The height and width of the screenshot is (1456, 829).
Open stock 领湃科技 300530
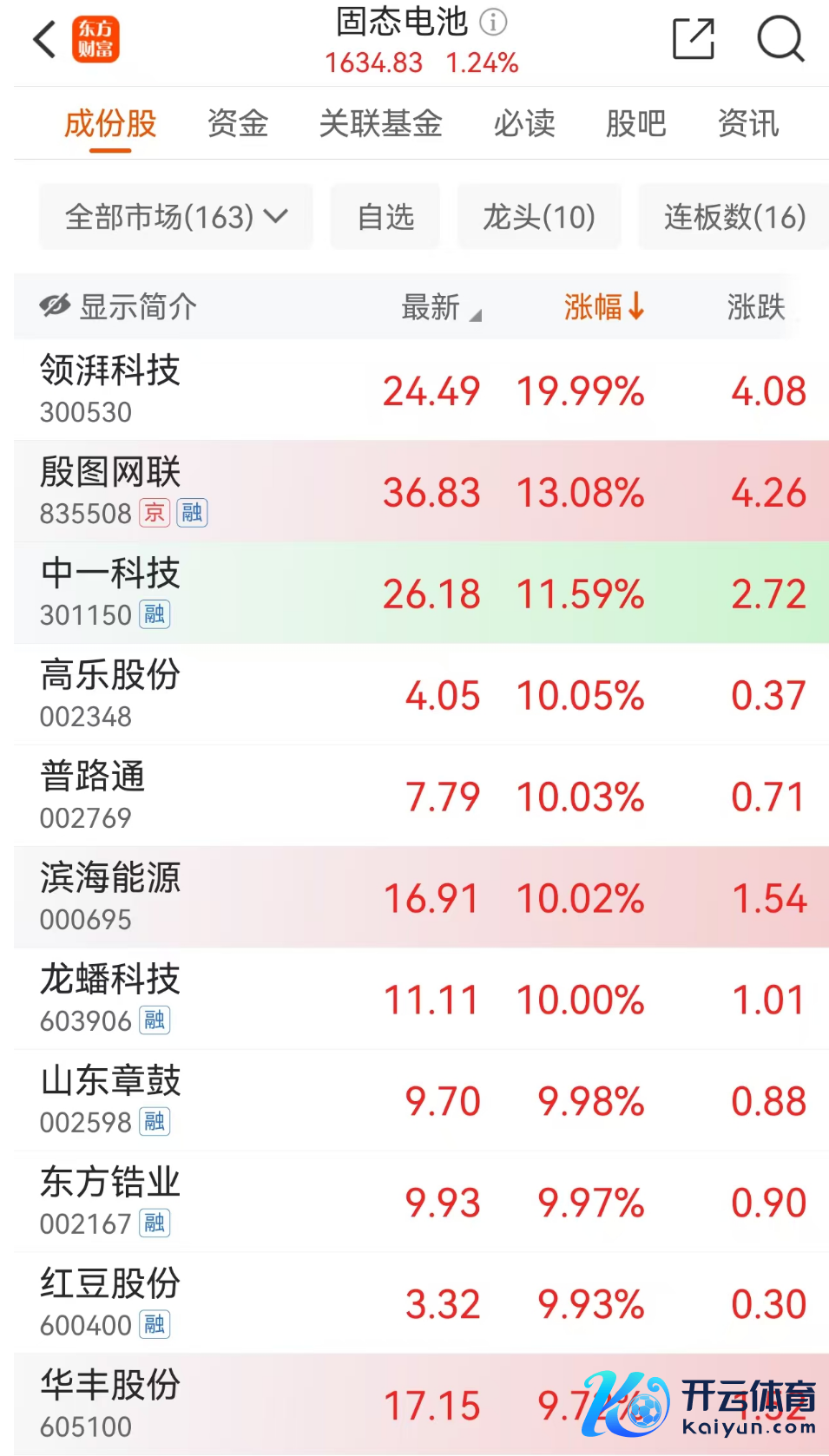(110, 390)
